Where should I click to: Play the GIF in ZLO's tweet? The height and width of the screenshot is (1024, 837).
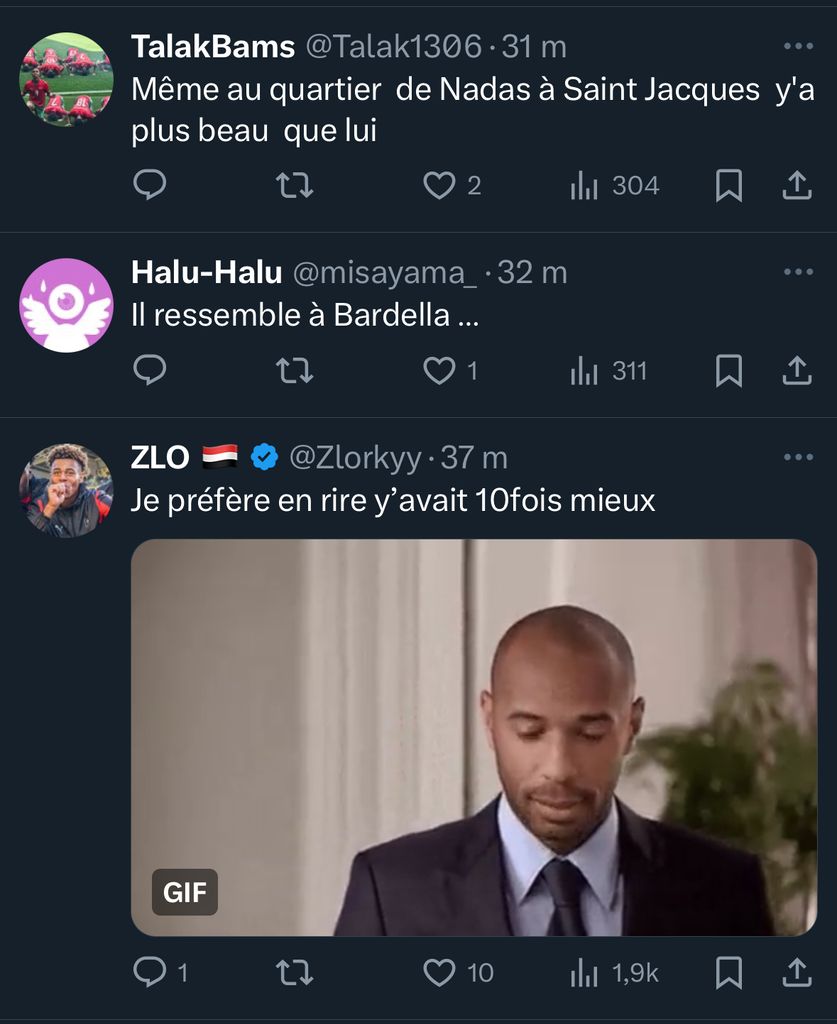tap(474, 738)
